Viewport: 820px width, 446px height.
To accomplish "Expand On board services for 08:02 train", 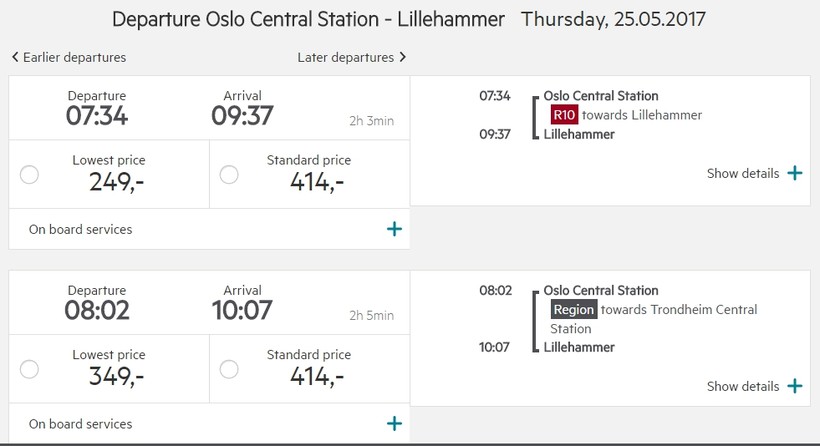I will [x=394, y=423].
